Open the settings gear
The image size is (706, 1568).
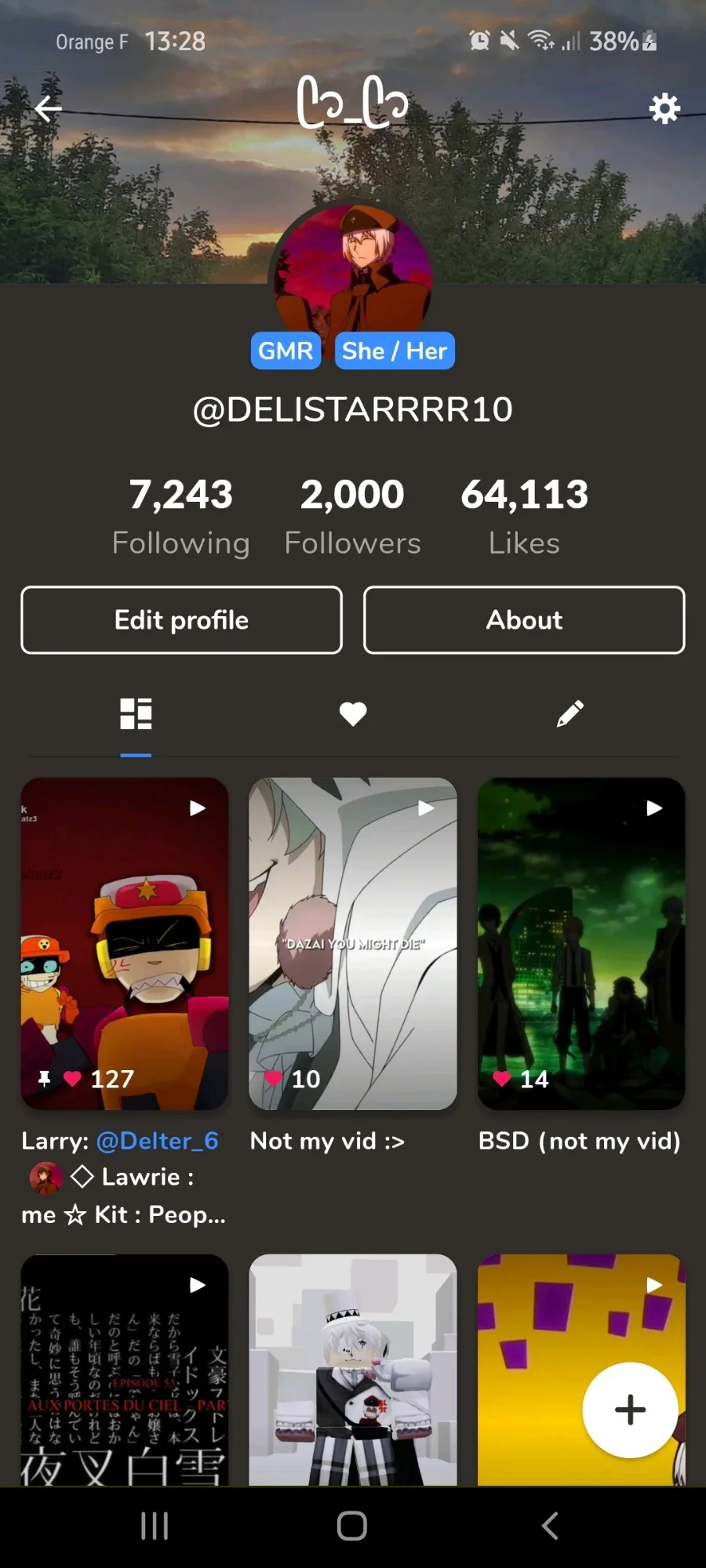(664, 108)
